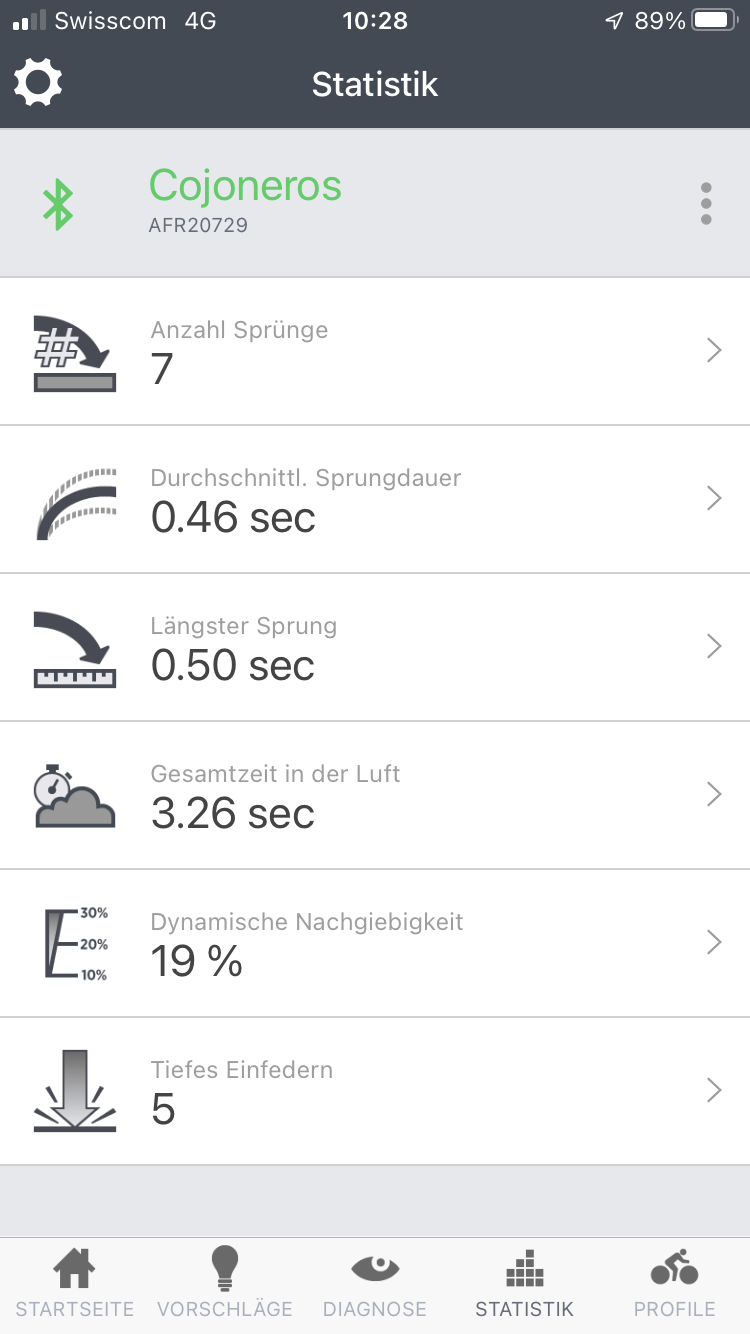
Task: Open Dynamische Nachgiebigkeit statistic
Action: pos(375,943)
